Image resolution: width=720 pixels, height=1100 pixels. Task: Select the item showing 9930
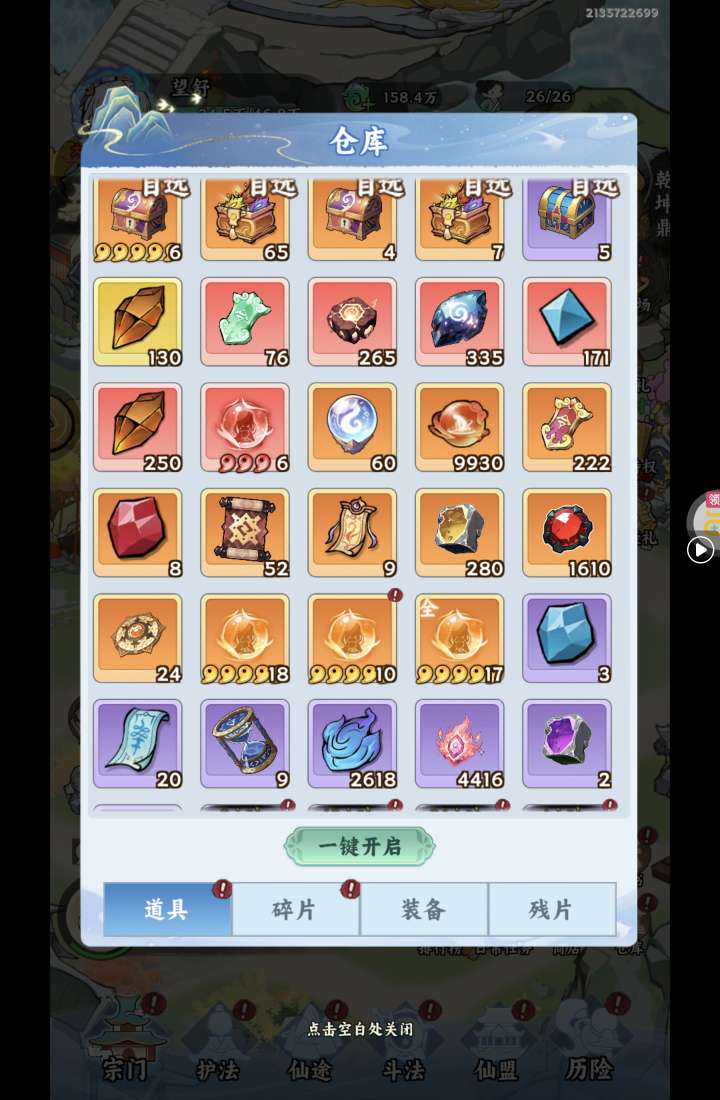pyautogui.click(x=460, y=427)
